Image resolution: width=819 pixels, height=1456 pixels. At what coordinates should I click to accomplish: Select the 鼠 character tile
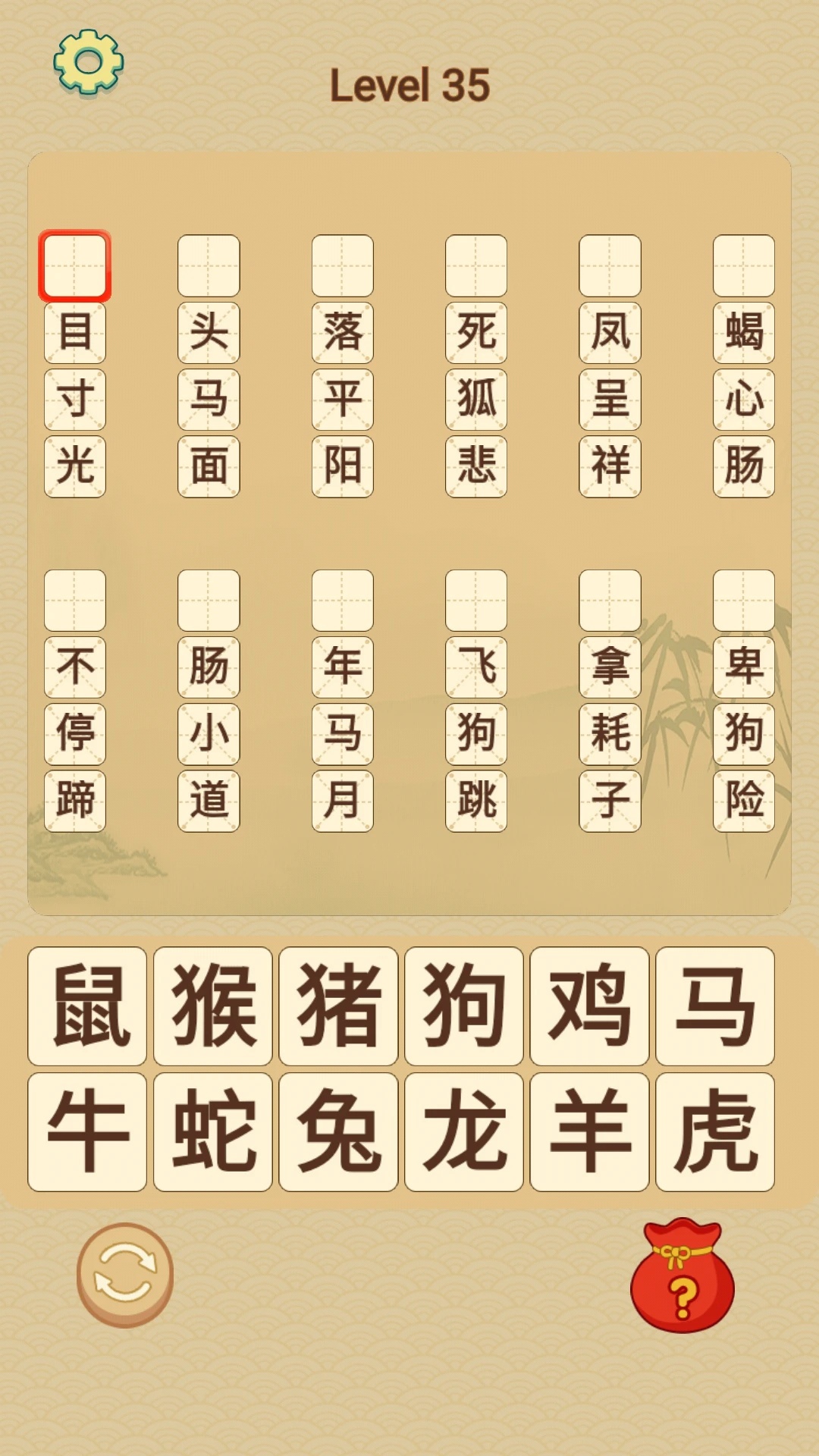coord(87,1006)
